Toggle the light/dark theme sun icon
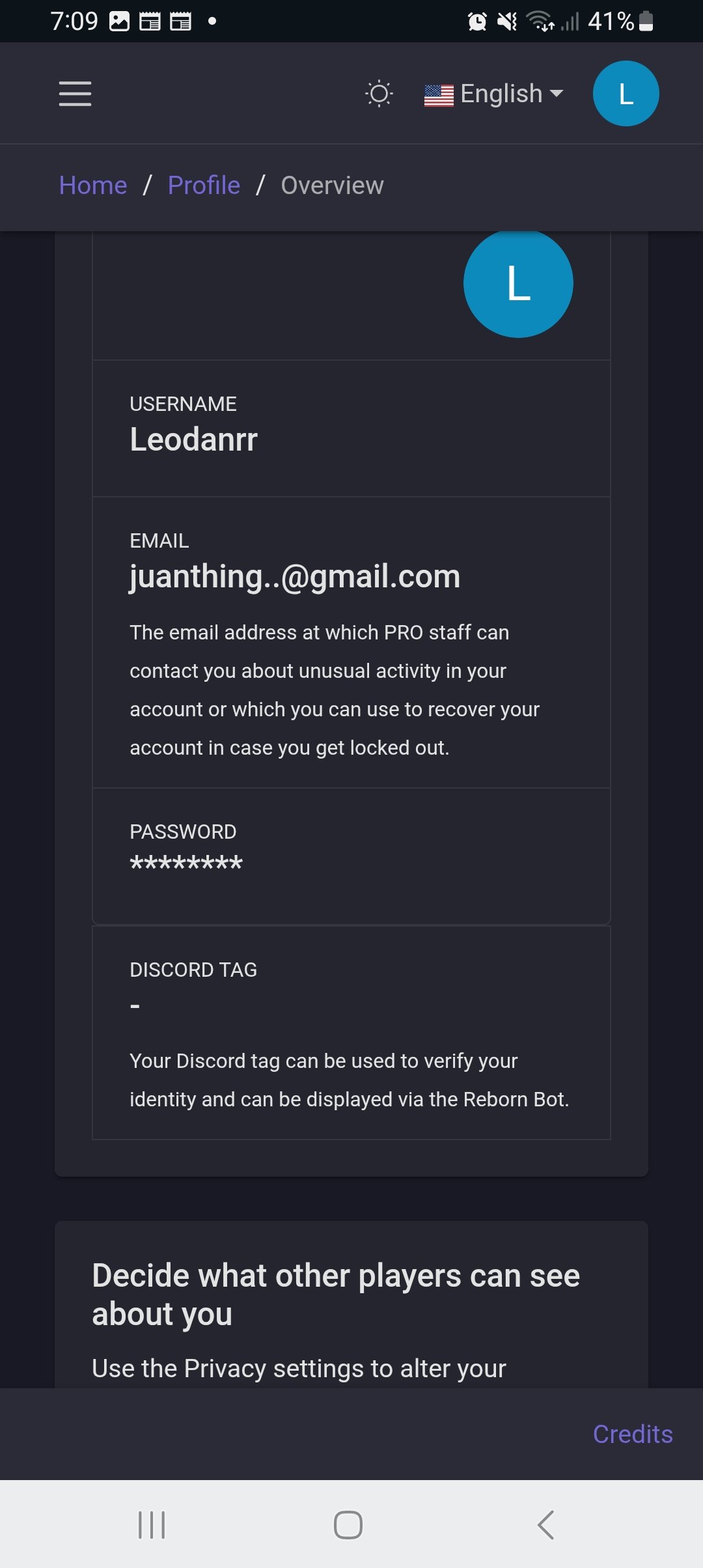The height and width of the screenshot is (1568, 703). click(379, 94)
